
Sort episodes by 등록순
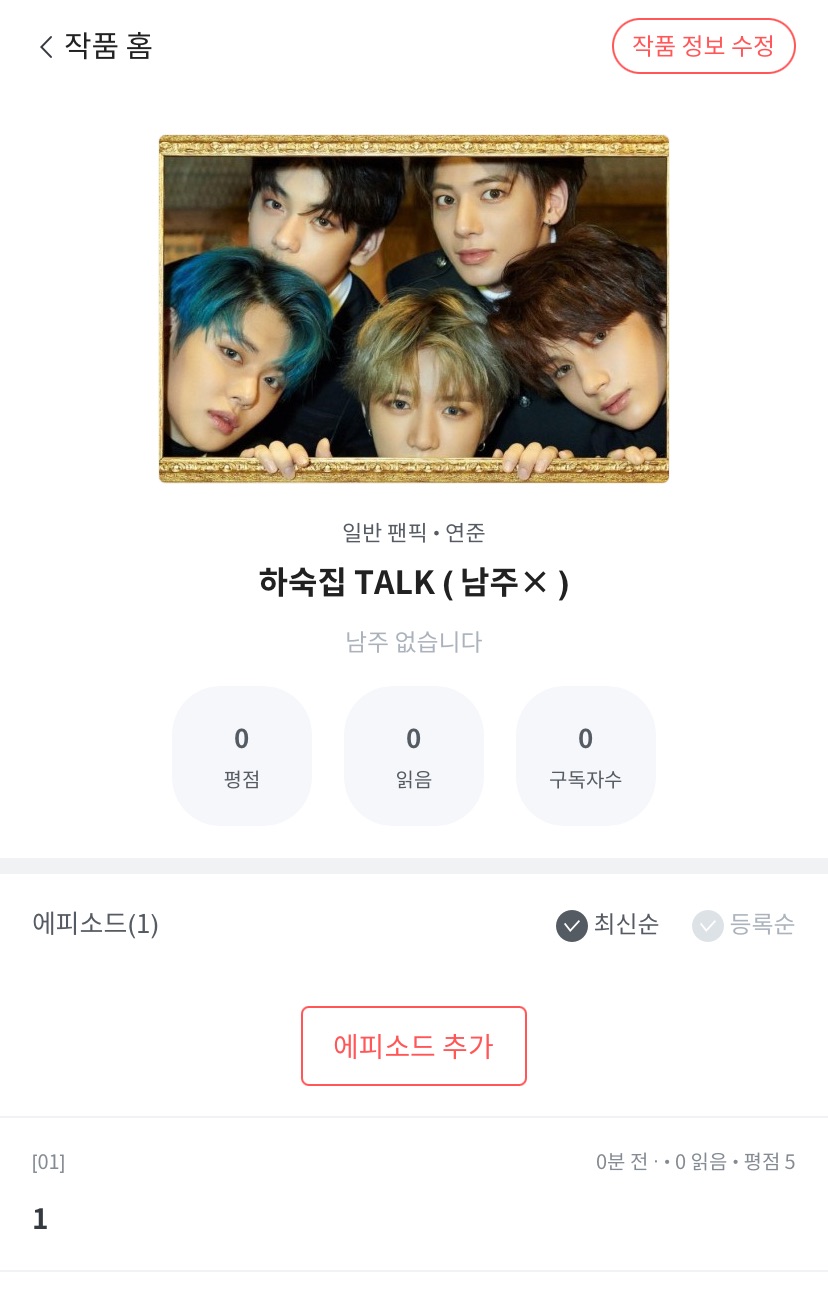[743, 925]
